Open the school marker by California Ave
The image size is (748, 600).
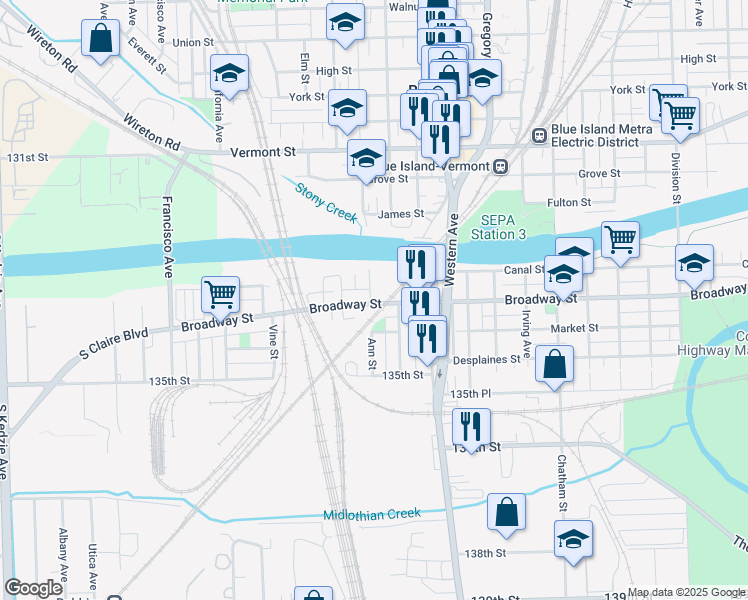click(x=229, y=75)
